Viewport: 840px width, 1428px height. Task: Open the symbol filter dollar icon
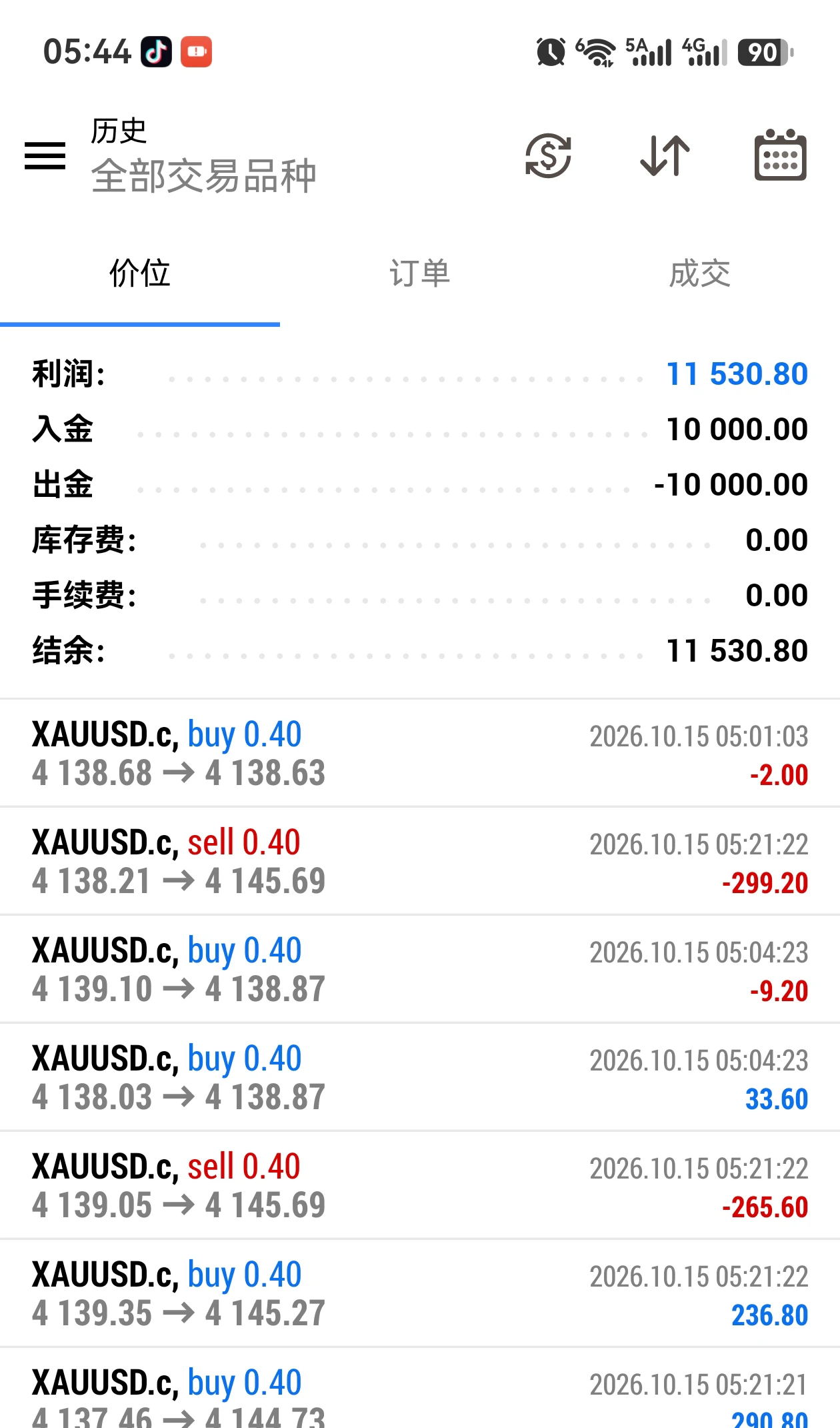[548, 155]
